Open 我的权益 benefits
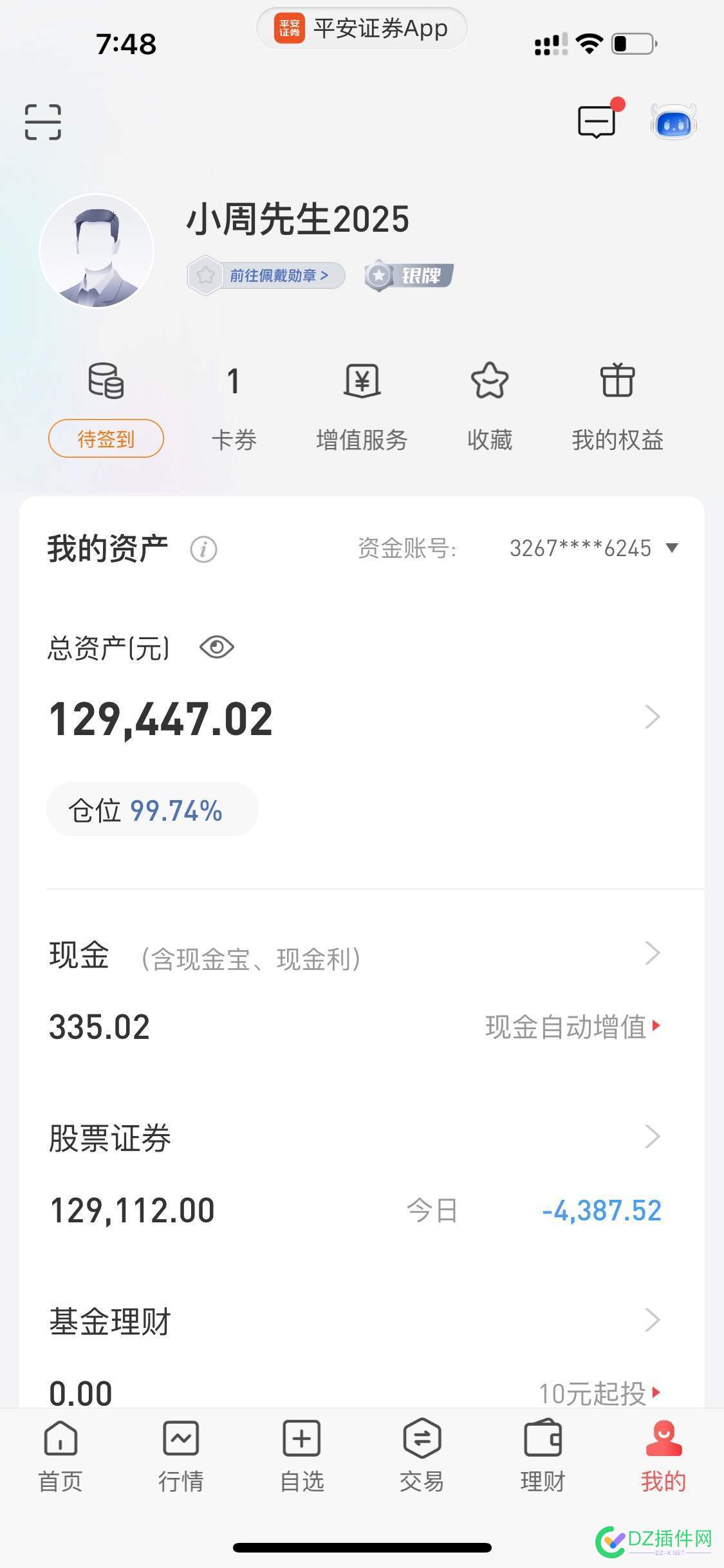724x1568 pixels. (x=617, y=406)
